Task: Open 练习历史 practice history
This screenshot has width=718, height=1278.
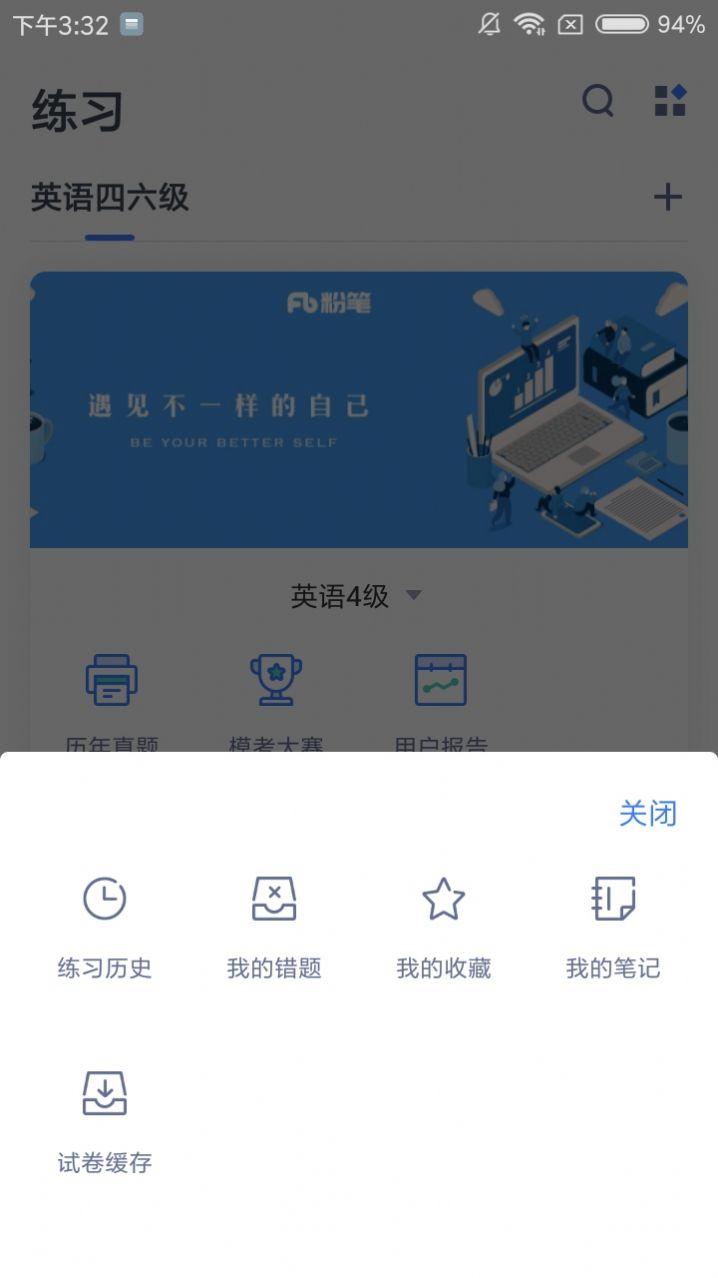Action: (x=105, y=926)
